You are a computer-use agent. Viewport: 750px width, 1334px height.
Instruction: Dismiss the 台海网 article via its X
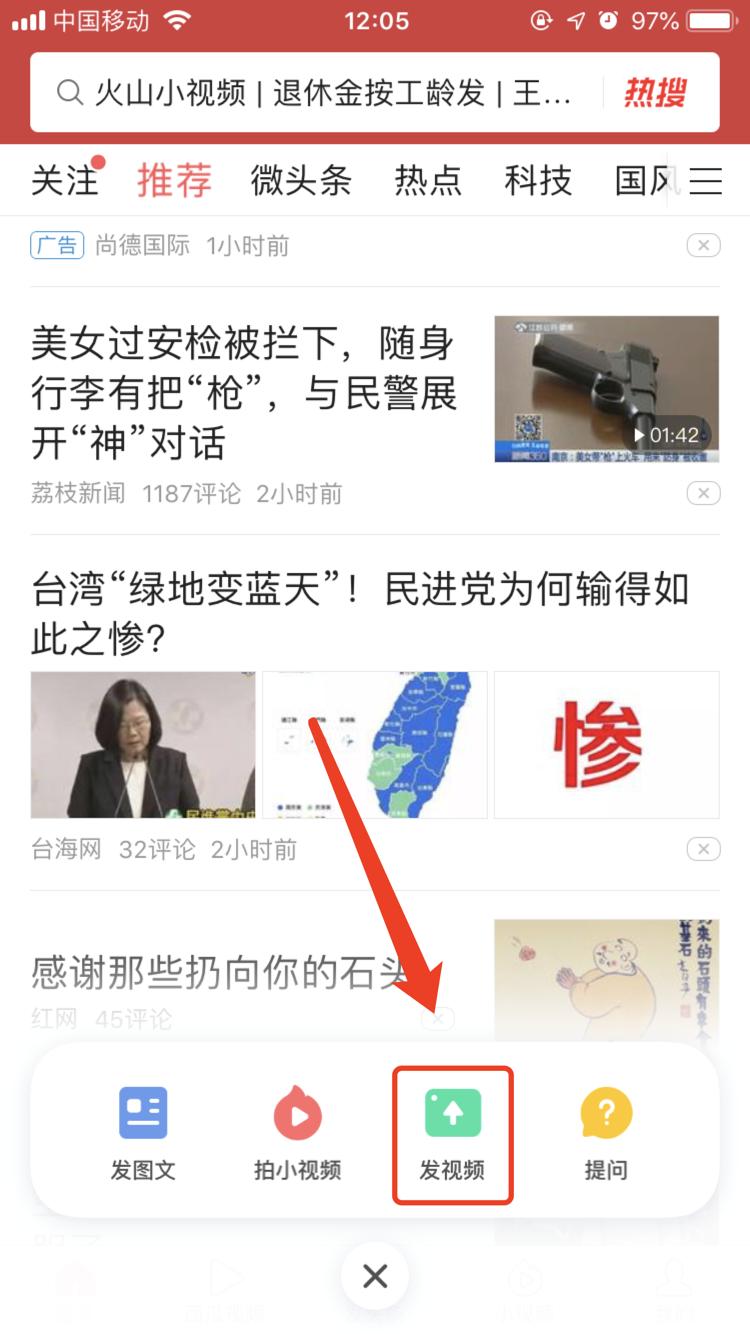point(703,848)
